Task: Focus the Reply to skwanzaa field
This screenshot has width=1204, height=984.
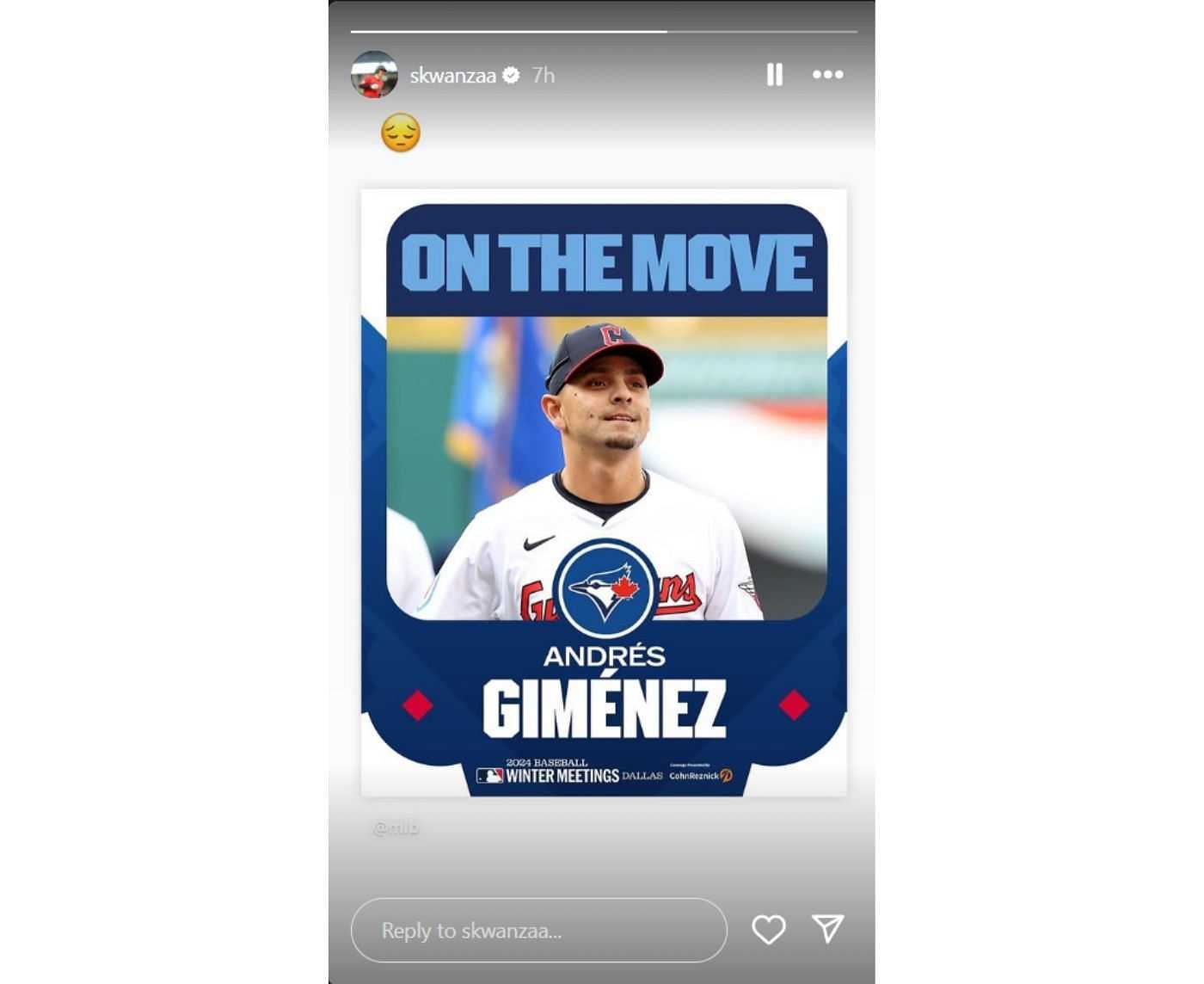Action: click(538, 930)
